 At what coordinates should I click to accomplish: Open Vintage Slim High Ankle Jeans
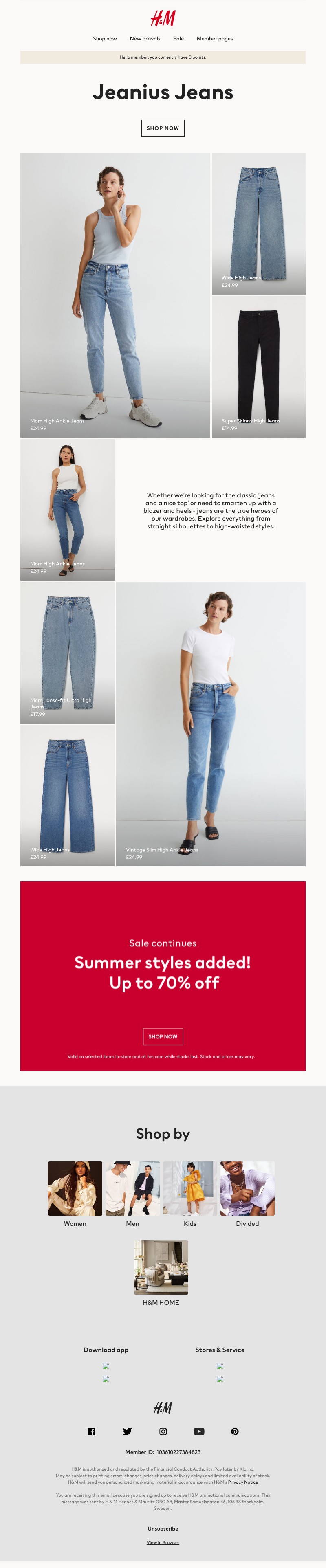pyautogui.click(x=210, y=724)
